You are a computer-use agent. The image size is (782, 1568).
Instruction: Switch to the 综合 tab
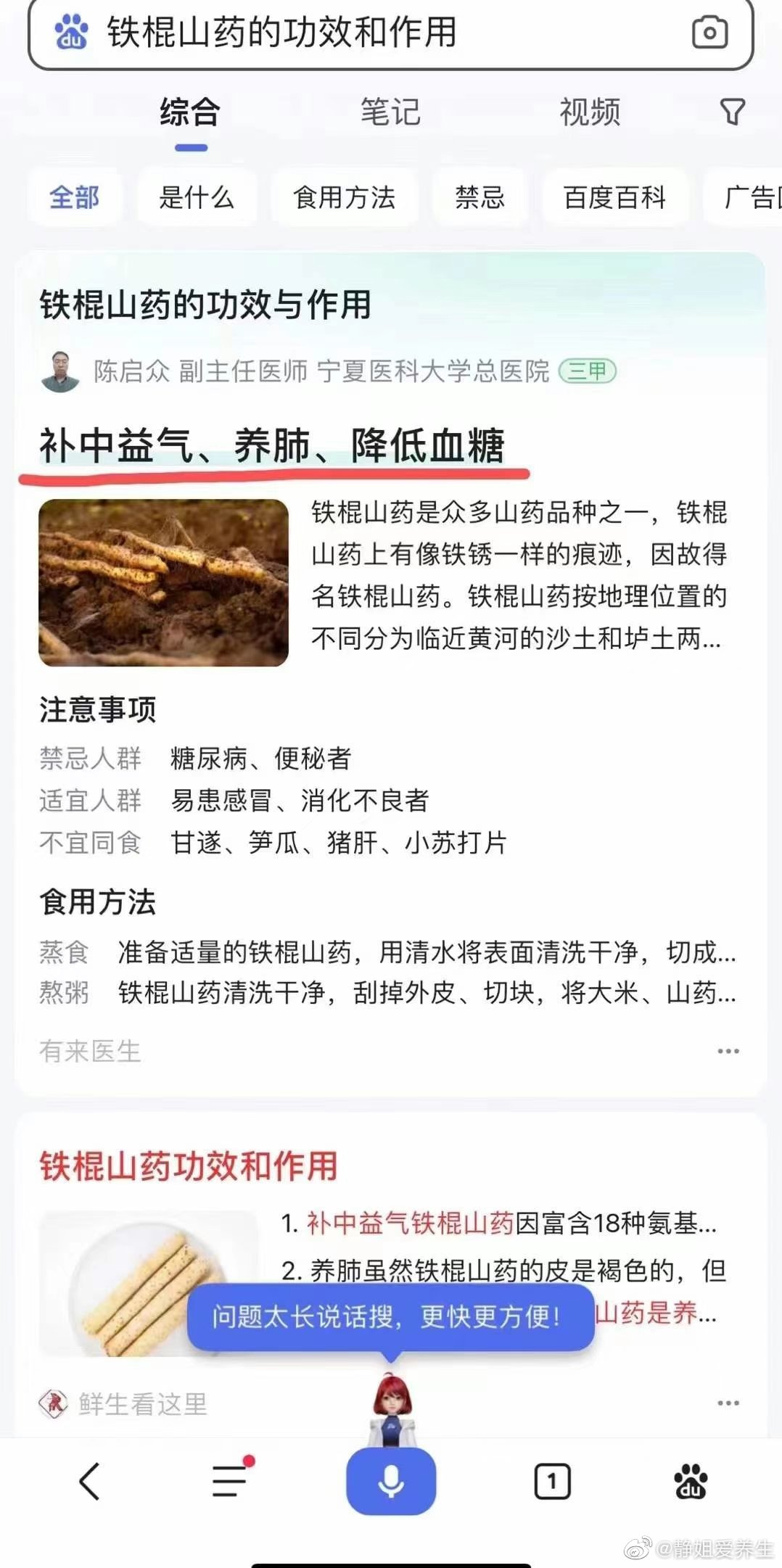(190, 112)
